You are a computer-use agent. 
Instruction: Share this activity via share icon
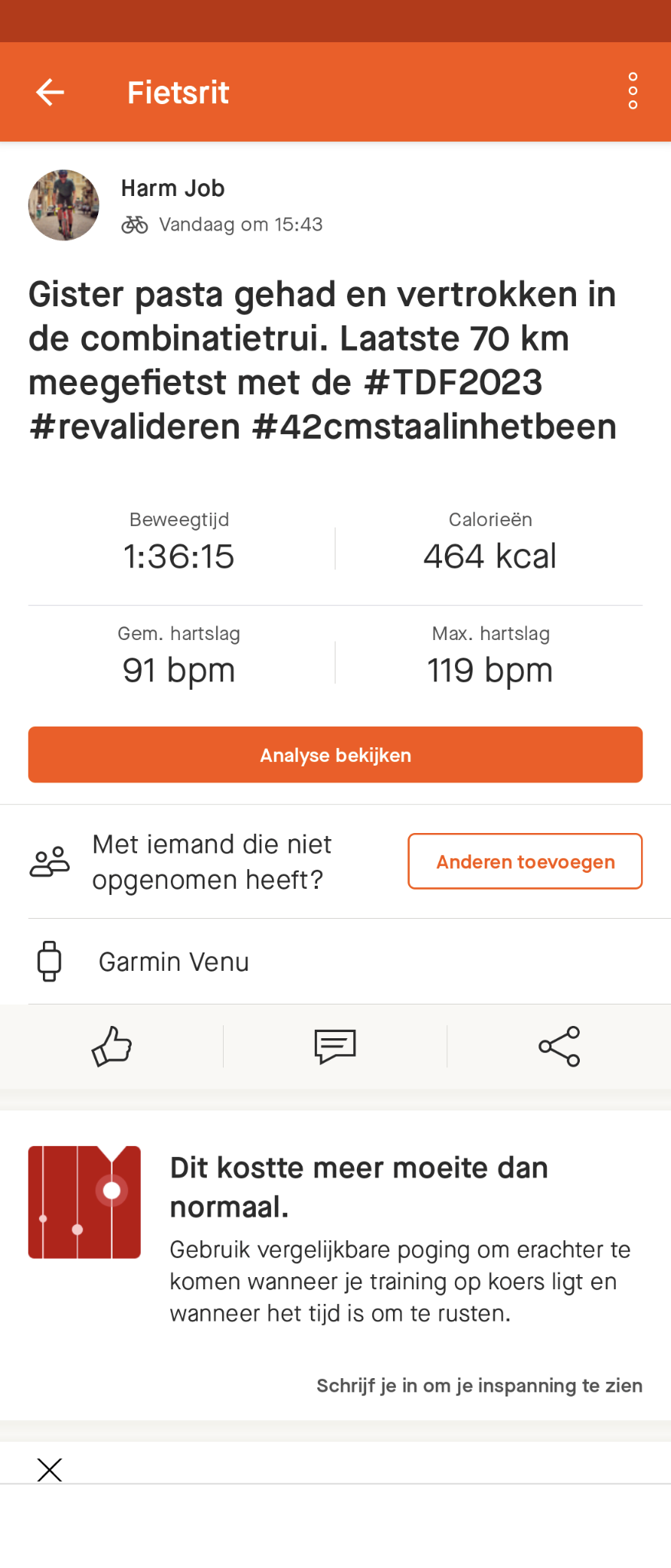point(559,1046)
